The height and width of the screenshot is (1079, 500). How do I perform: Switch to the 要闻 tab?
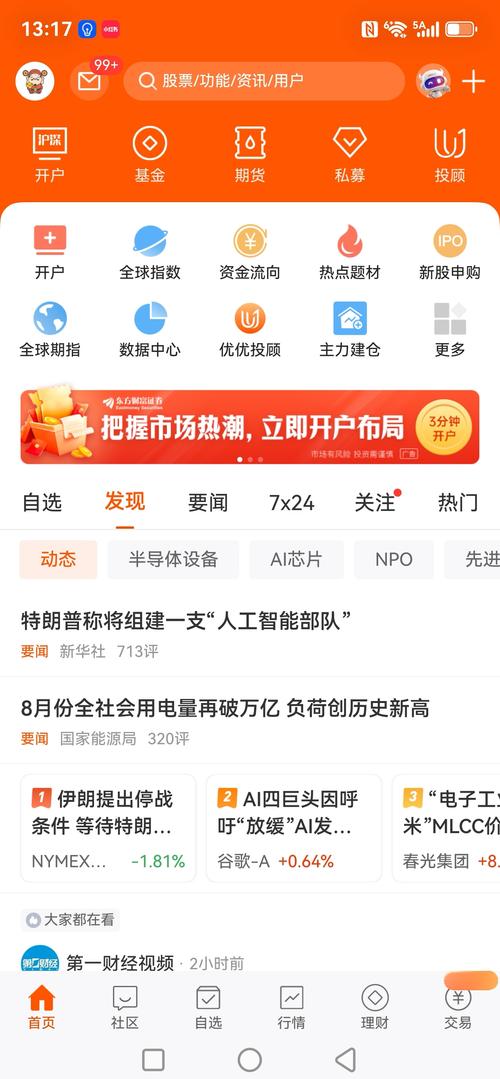pyautogui.click(x=208, y=503)
